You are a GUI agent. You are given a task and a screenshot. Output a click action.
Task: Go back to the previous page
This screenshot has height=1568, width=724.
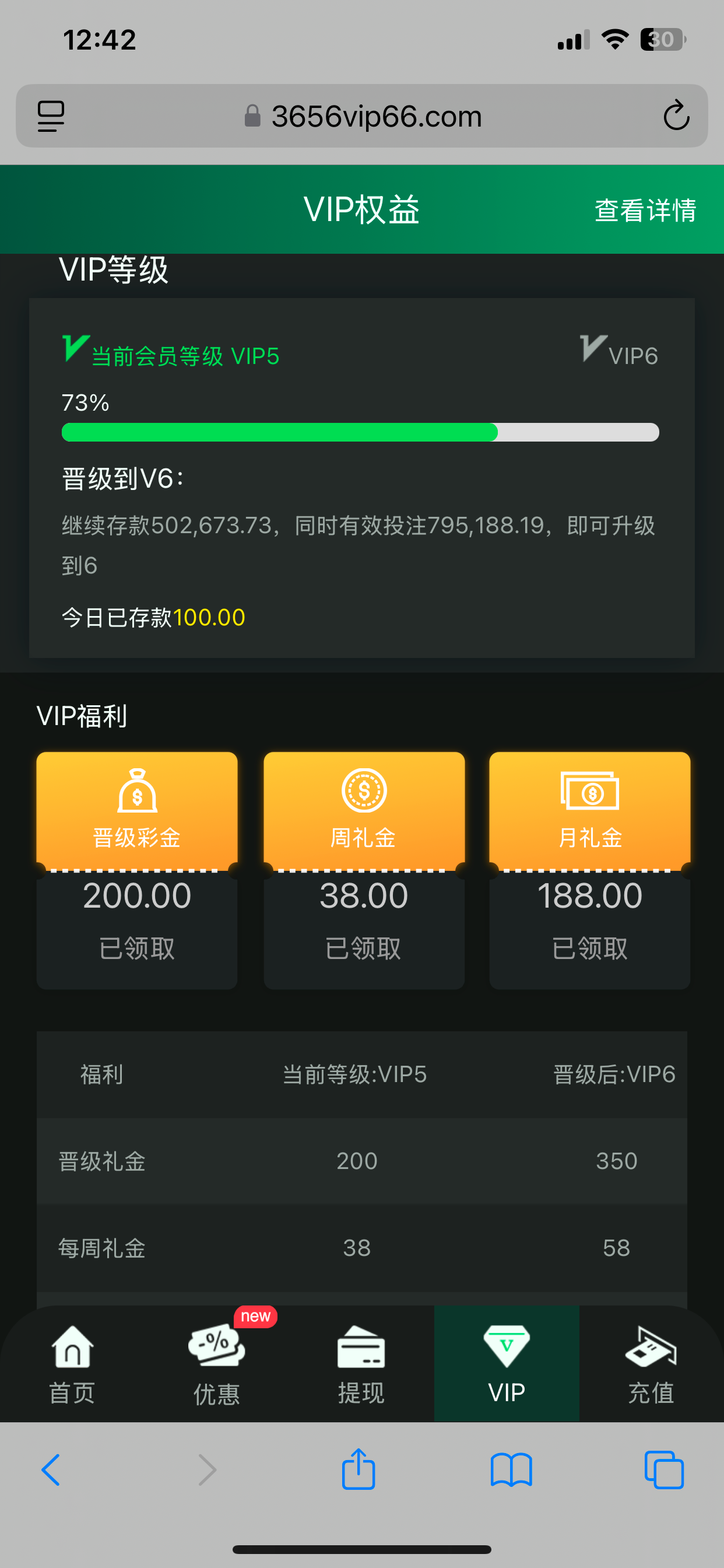tap(51, 1470)
